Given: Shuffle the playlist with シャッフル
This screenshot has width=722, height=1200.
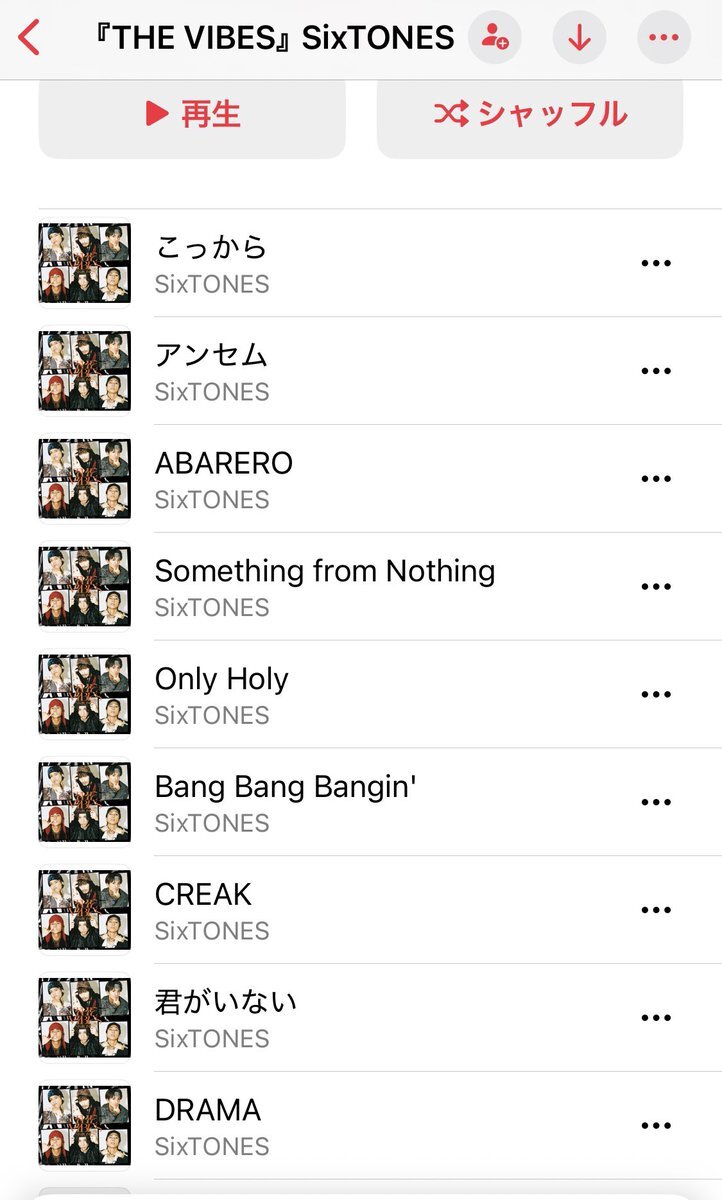Looking at the screenshot, I should (x=530, y=114).
